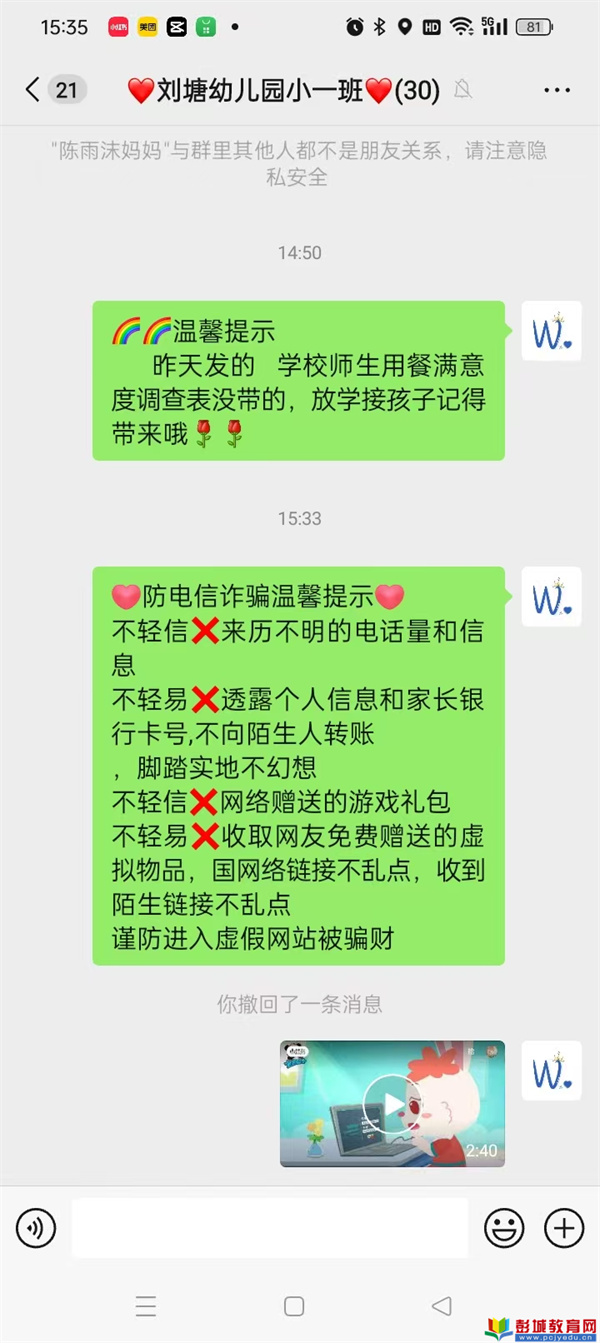Tap the message text field

[x=269, y=1227]
